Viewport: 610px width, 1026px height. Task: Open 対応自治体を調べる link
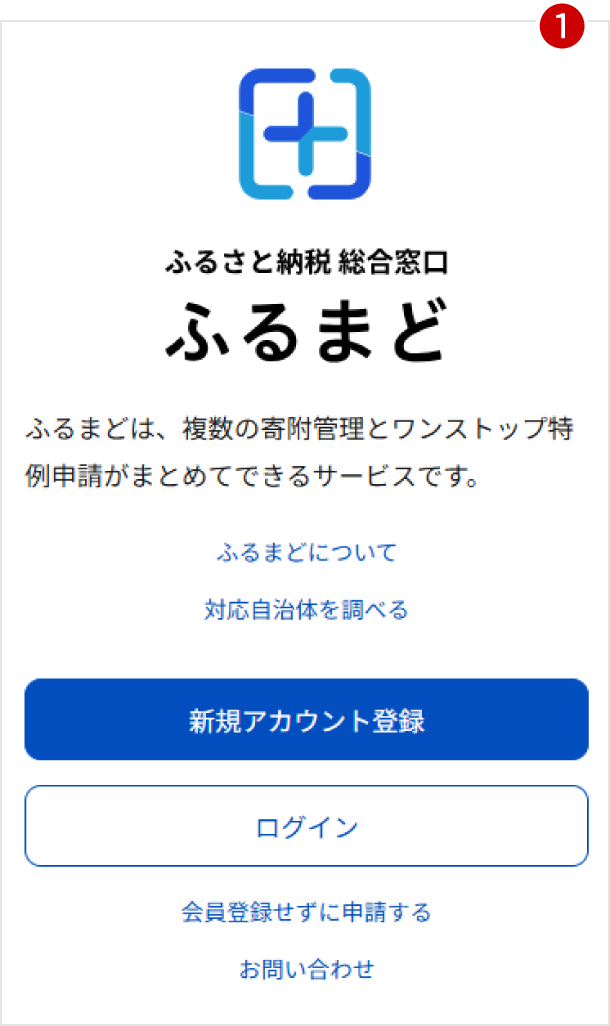pyautogui.click(x=306, y=609)
